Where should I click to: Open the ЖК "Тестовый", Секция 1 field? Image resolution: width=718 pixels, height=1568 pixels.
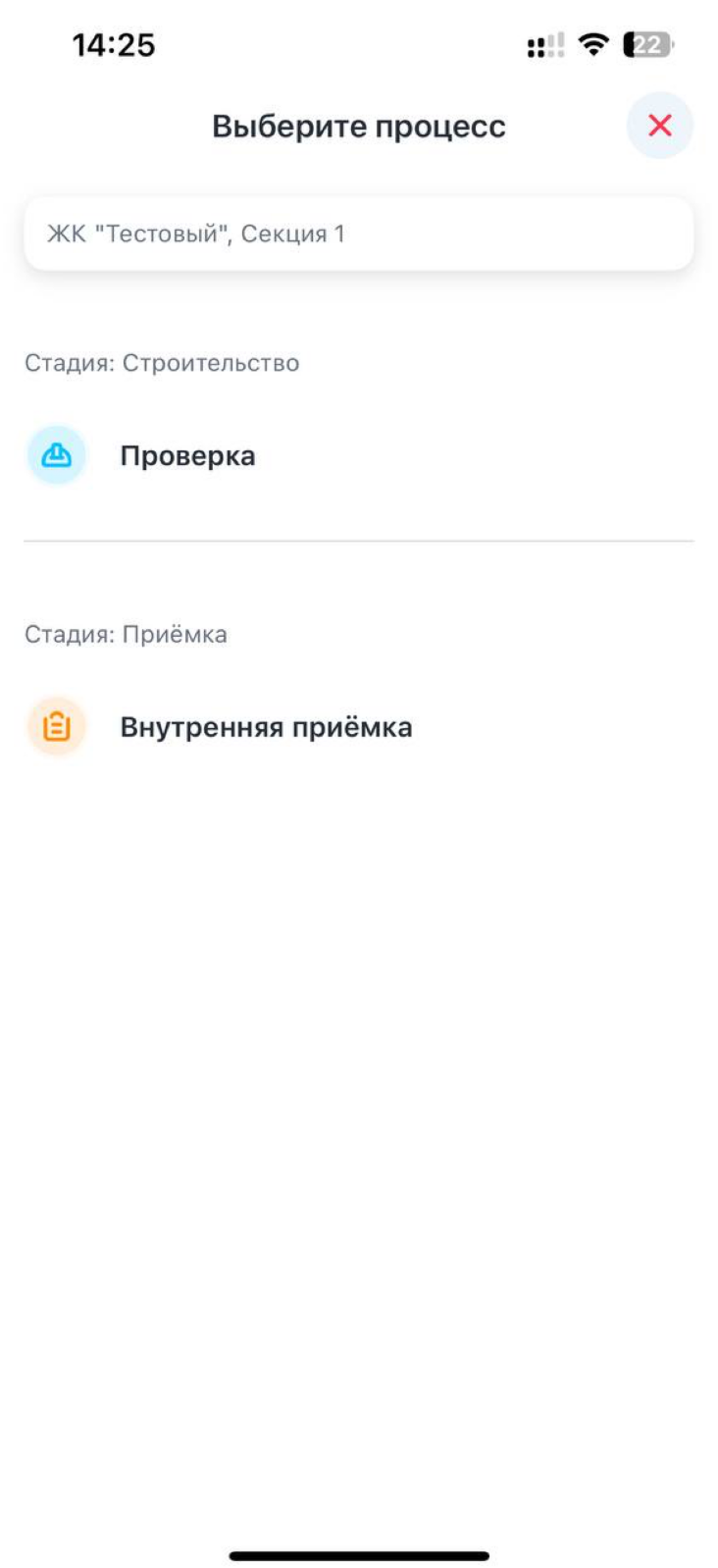click(x=358, y=234)
